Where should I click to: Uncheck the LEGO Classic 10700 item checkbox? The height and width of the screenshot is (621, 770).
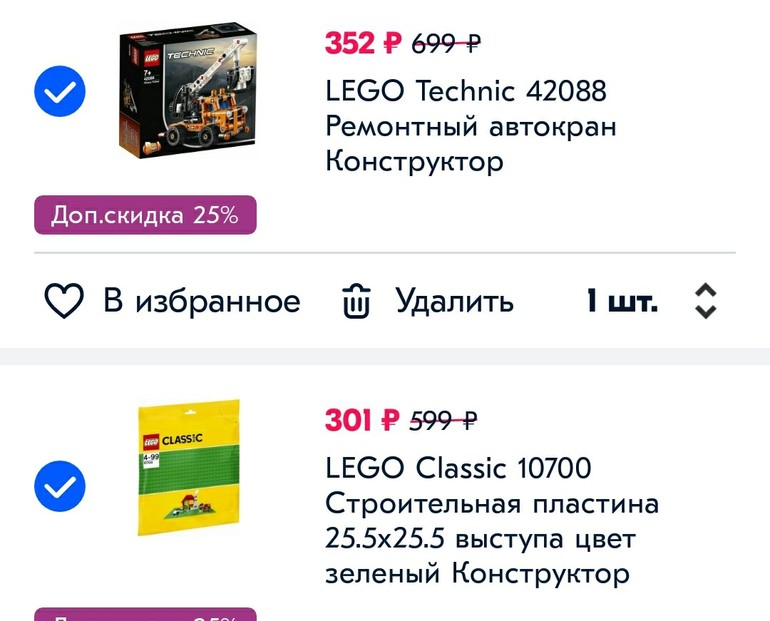(60, 487)
